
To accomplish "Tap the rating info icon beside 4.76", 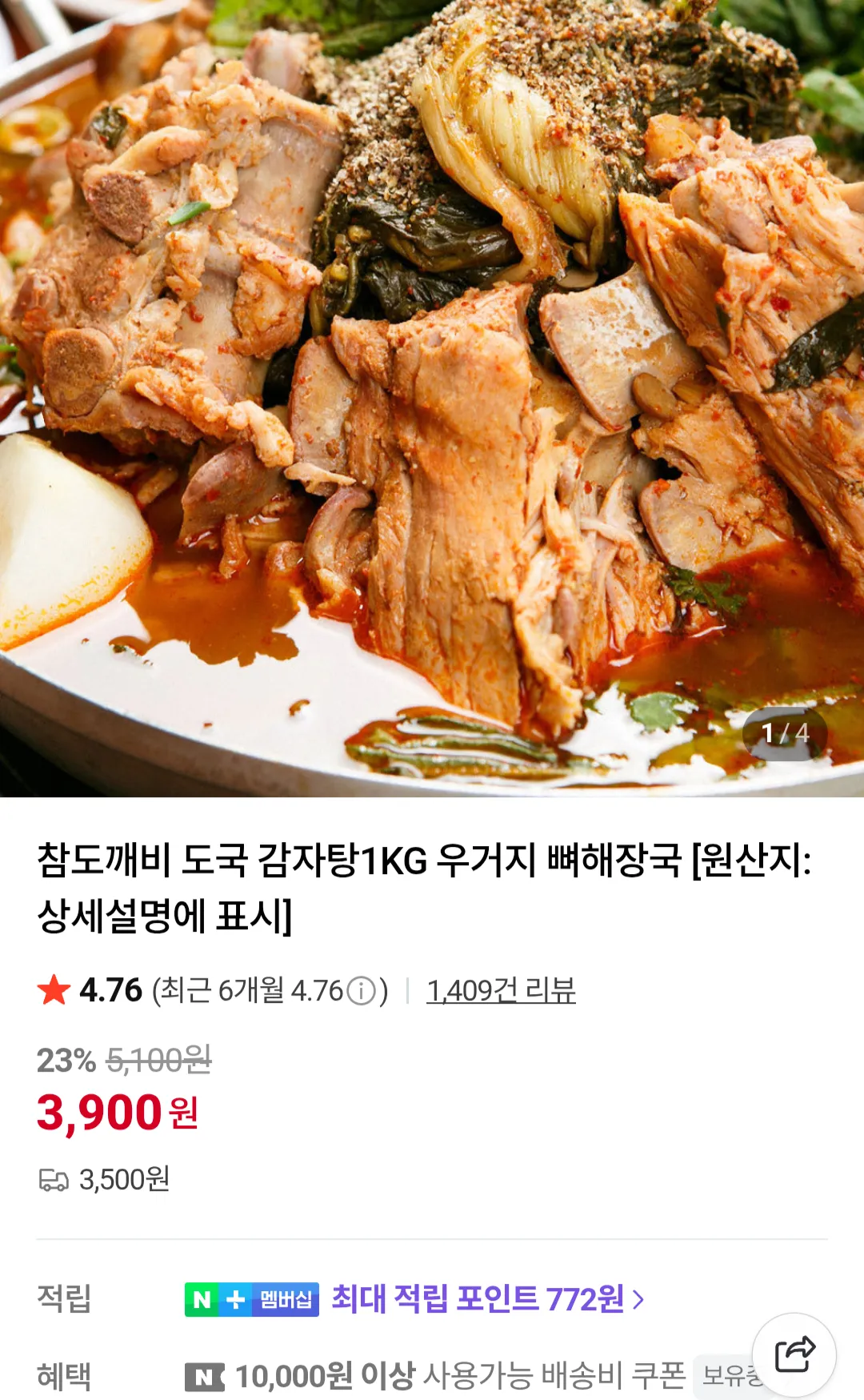I will pos(361,991).
